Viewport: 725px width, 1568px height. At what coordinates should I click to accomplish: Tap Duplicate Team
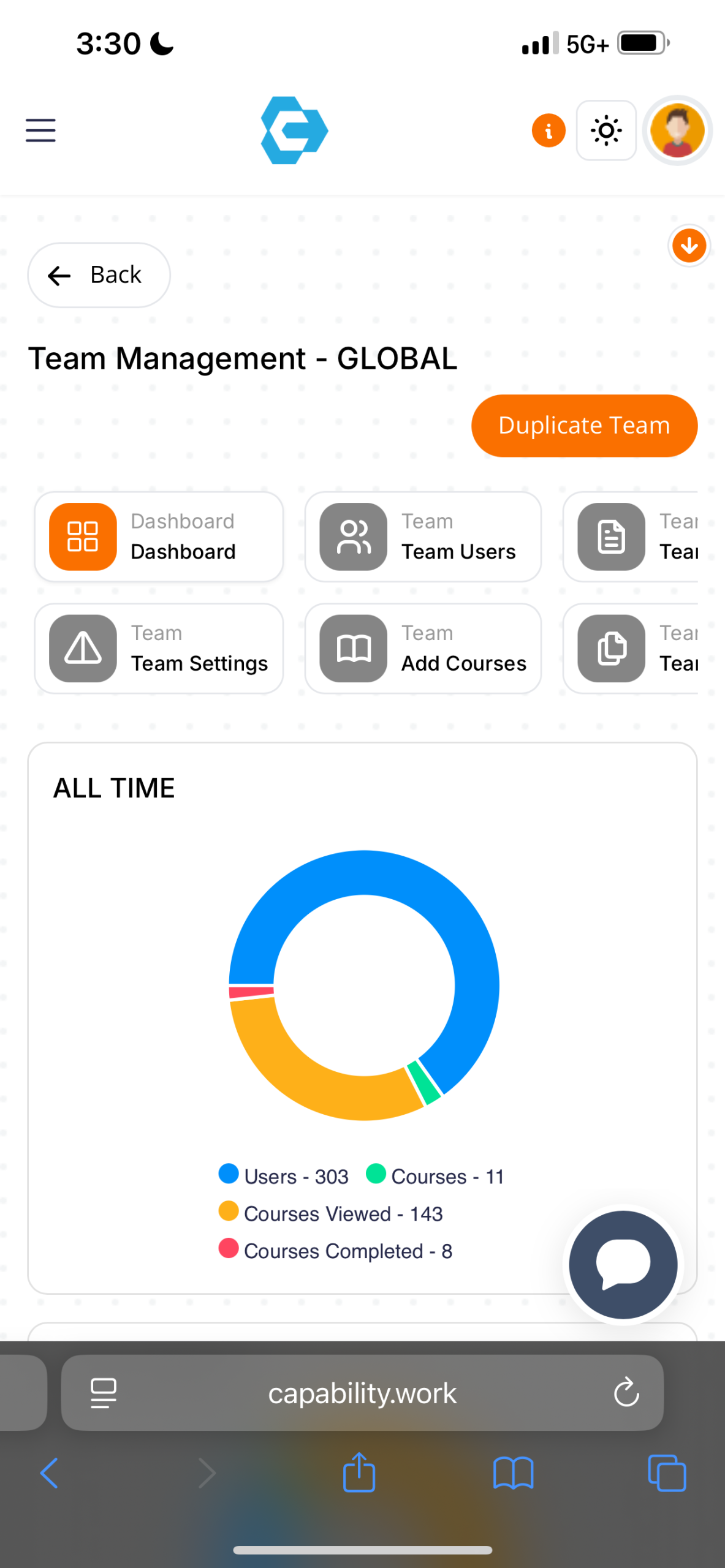(583, 426)
